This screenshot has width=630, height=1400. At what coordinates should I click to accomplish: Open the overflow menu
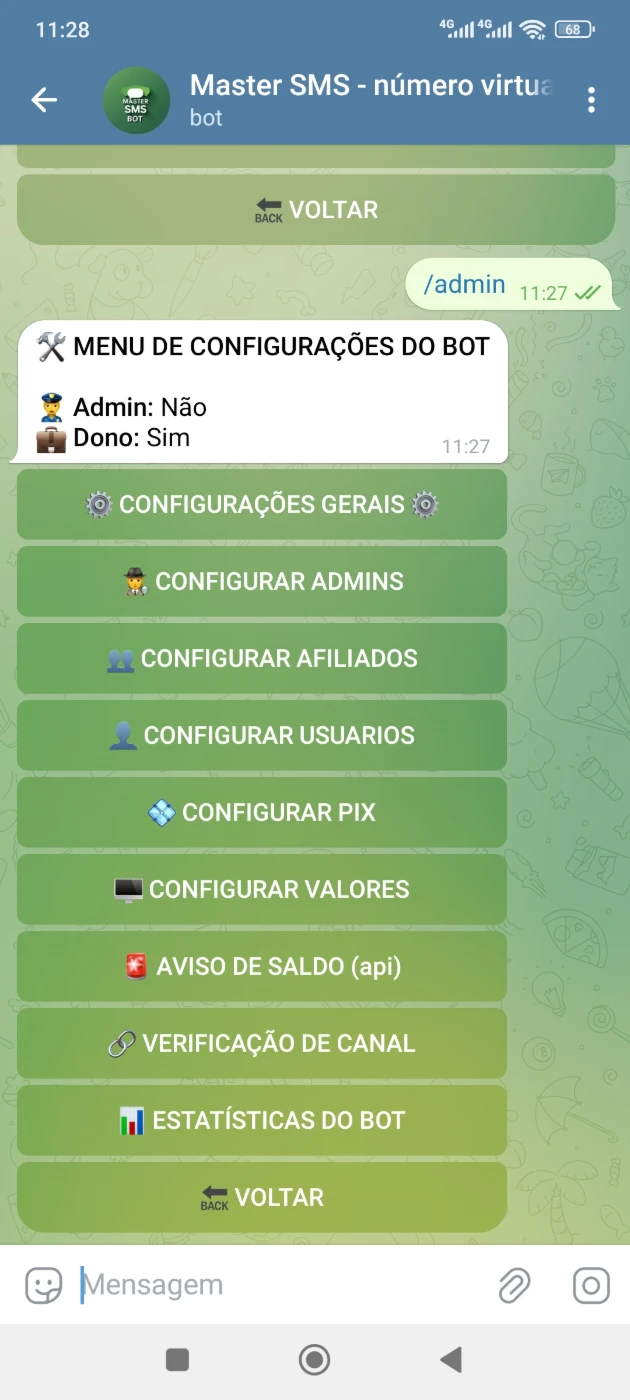point(591,99)
